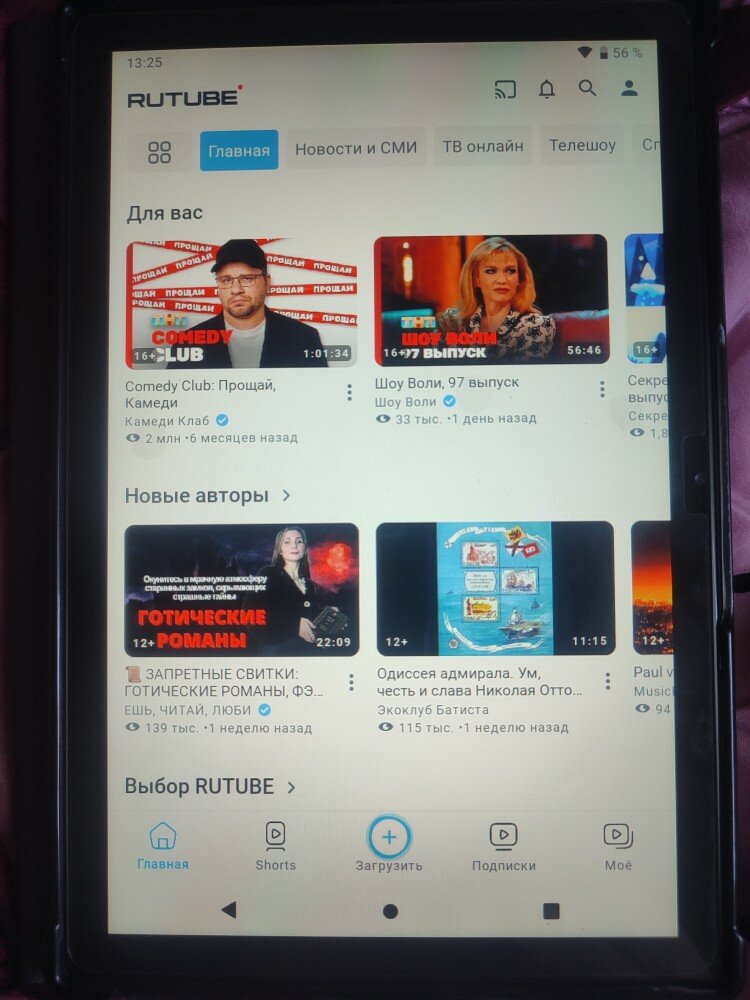Open options menu for Comedy Club video
750x1000 pixels.
click(x=349, y=393)
